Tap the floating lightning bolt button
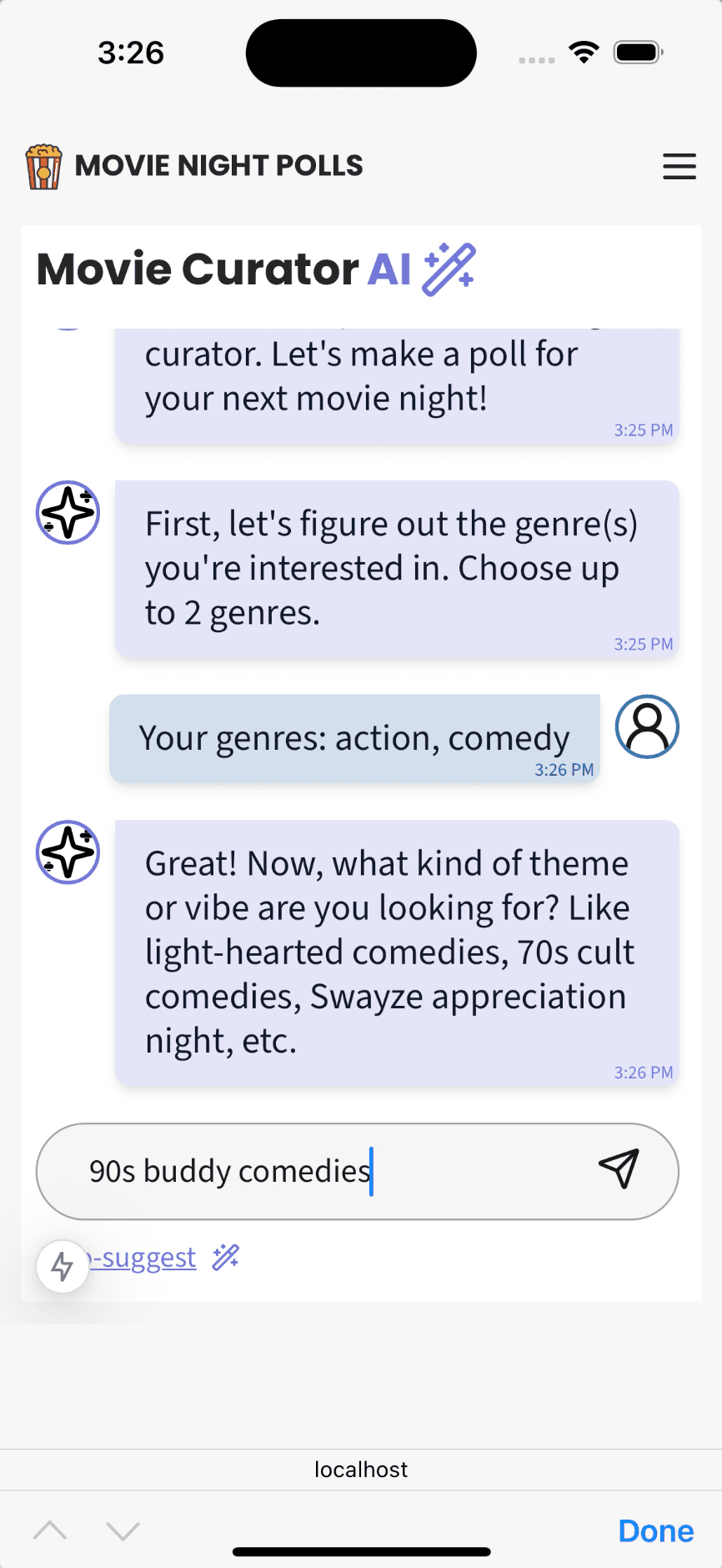 pyautogui.click(x=63, y=1267)
